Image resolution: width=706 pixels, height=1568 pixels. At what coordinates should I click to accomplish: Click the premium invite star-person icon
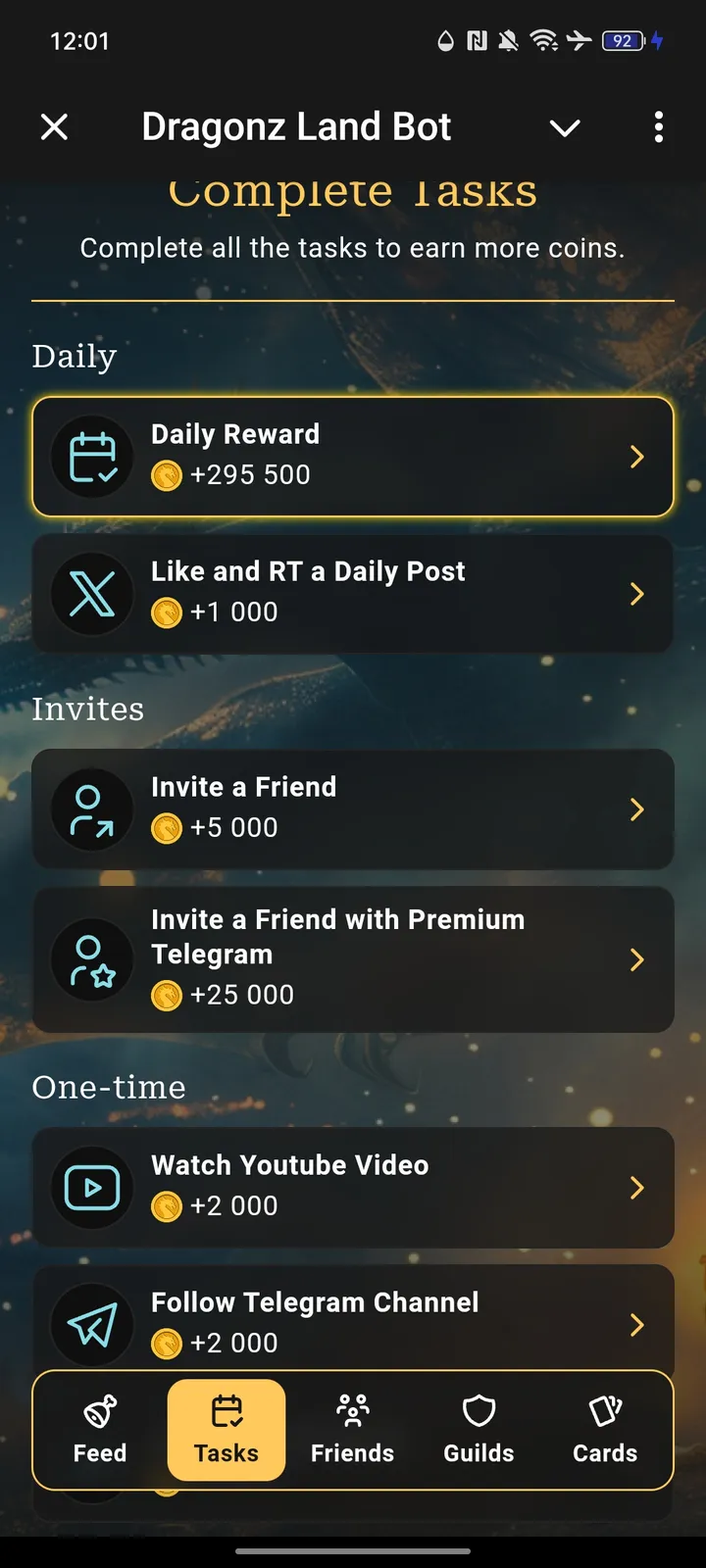point(91,959)
